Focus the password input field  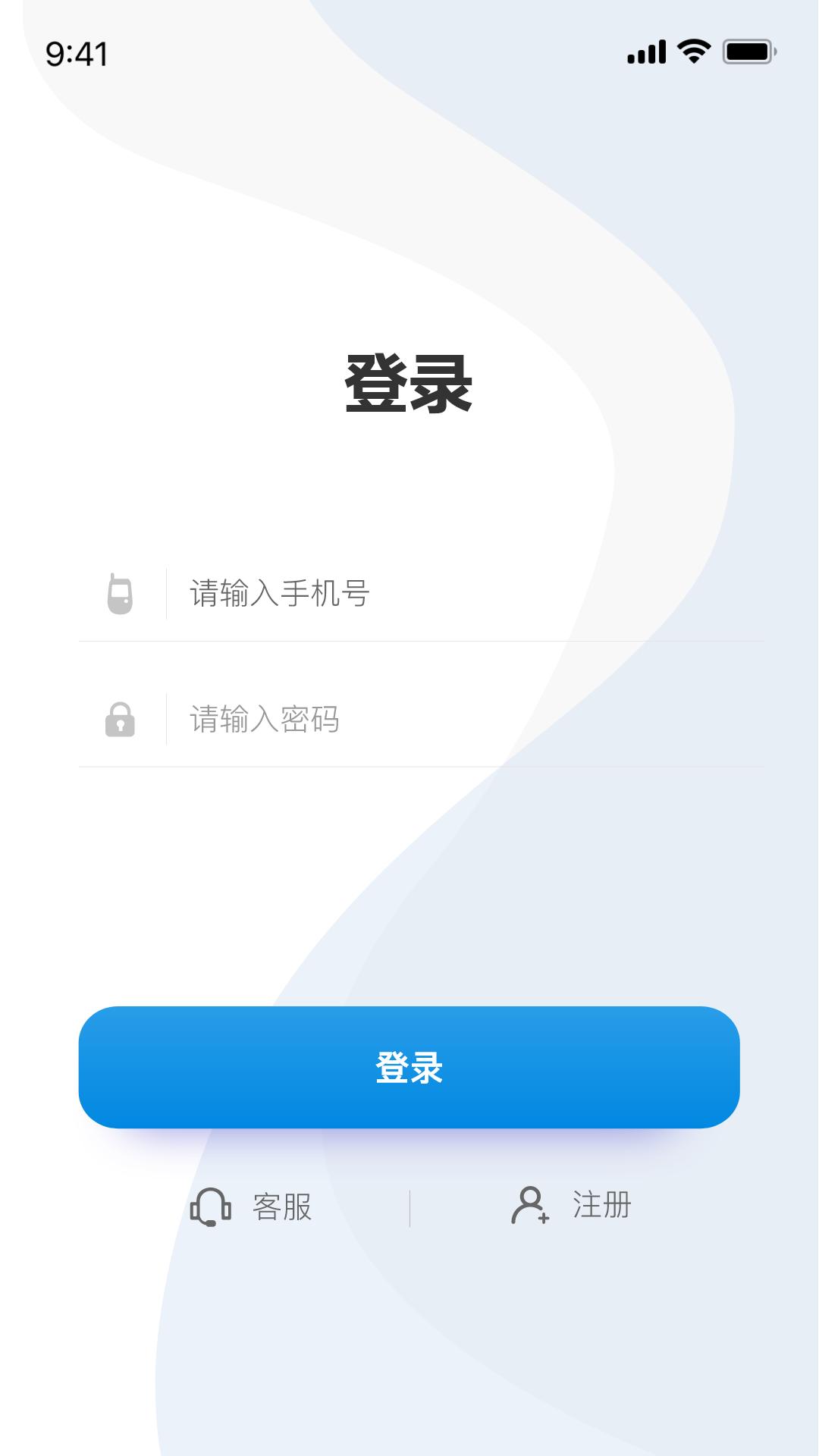click(x=455, y=720)
